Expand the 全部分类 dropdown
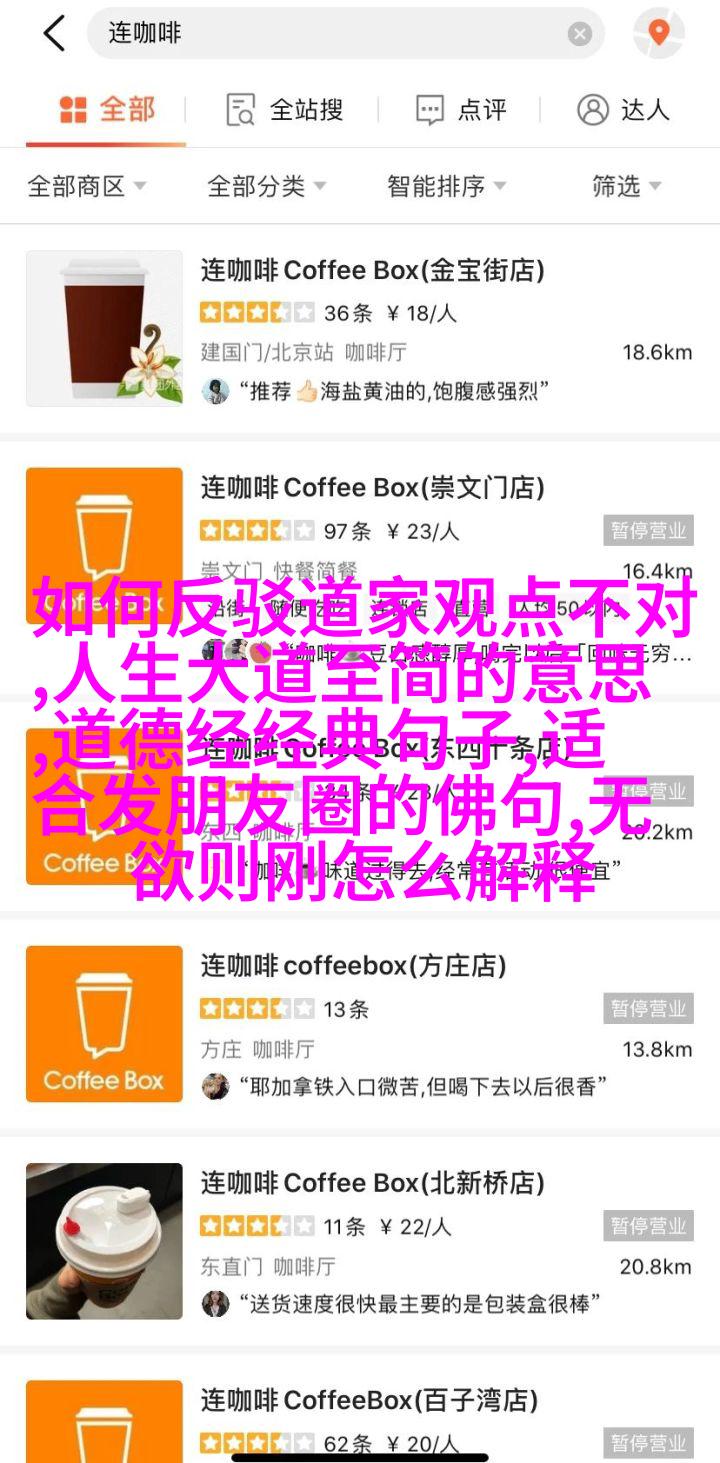This screenshot has width=720, height=1463. coord(266,186)
